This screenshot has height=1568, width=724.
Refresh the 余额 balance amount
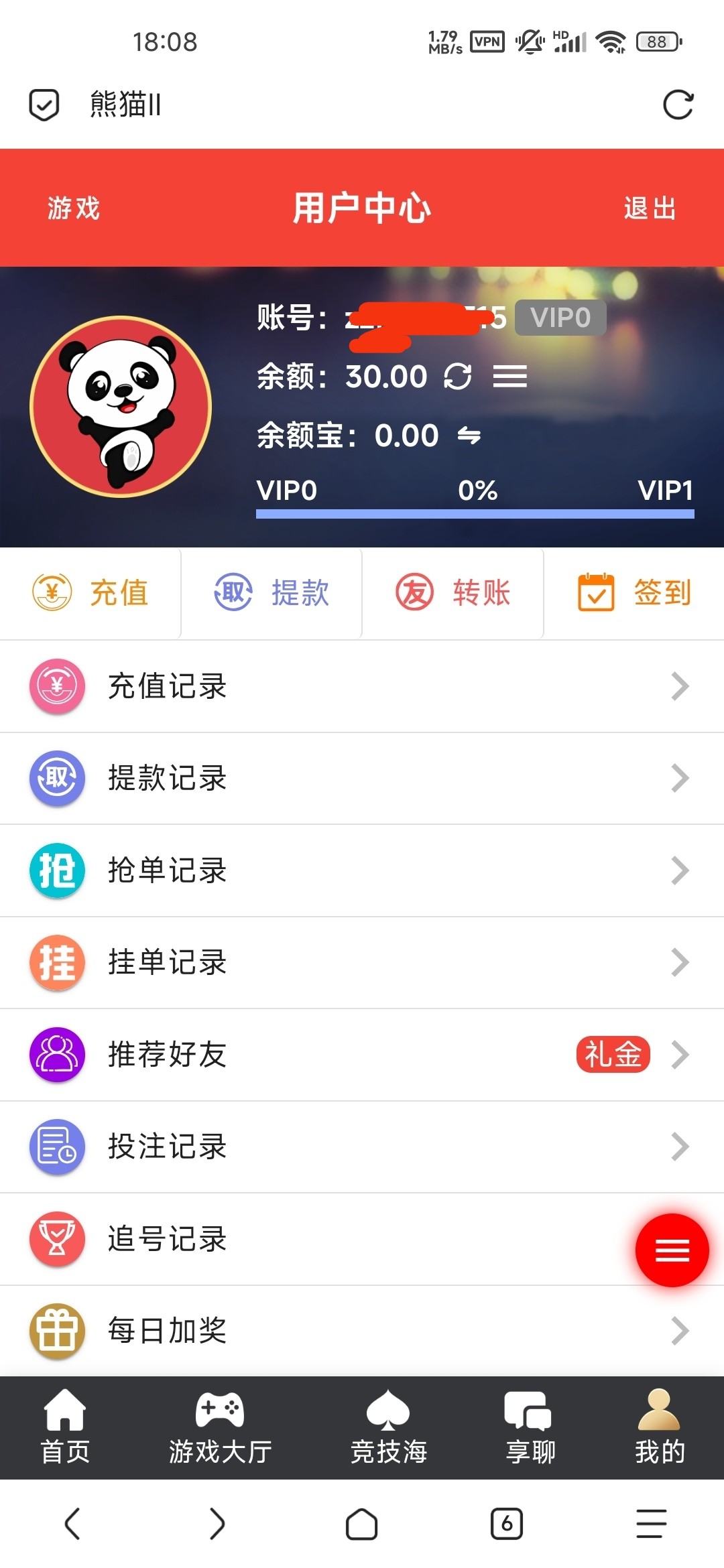click(458, 376)
